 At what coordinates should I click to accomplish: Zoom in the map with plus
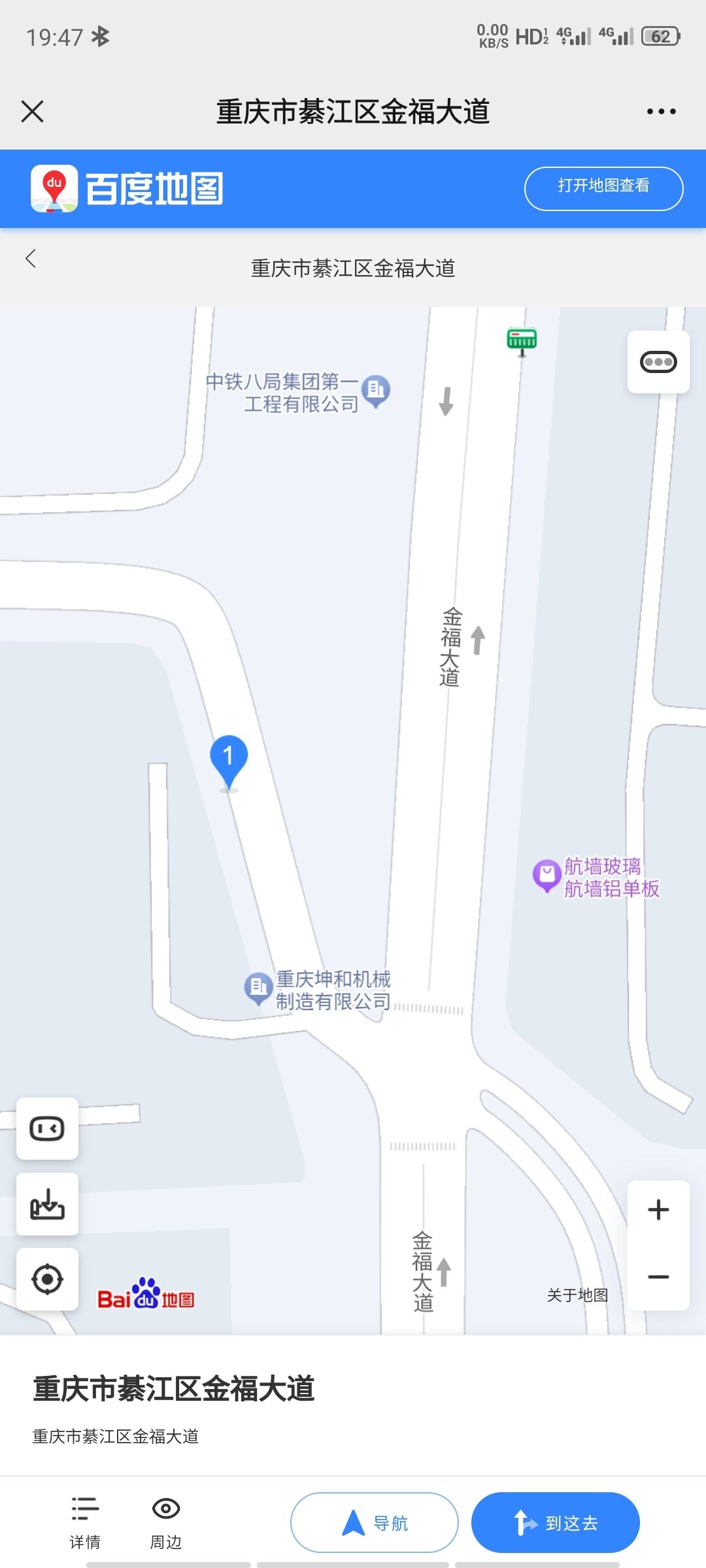tap(658, 1210)
